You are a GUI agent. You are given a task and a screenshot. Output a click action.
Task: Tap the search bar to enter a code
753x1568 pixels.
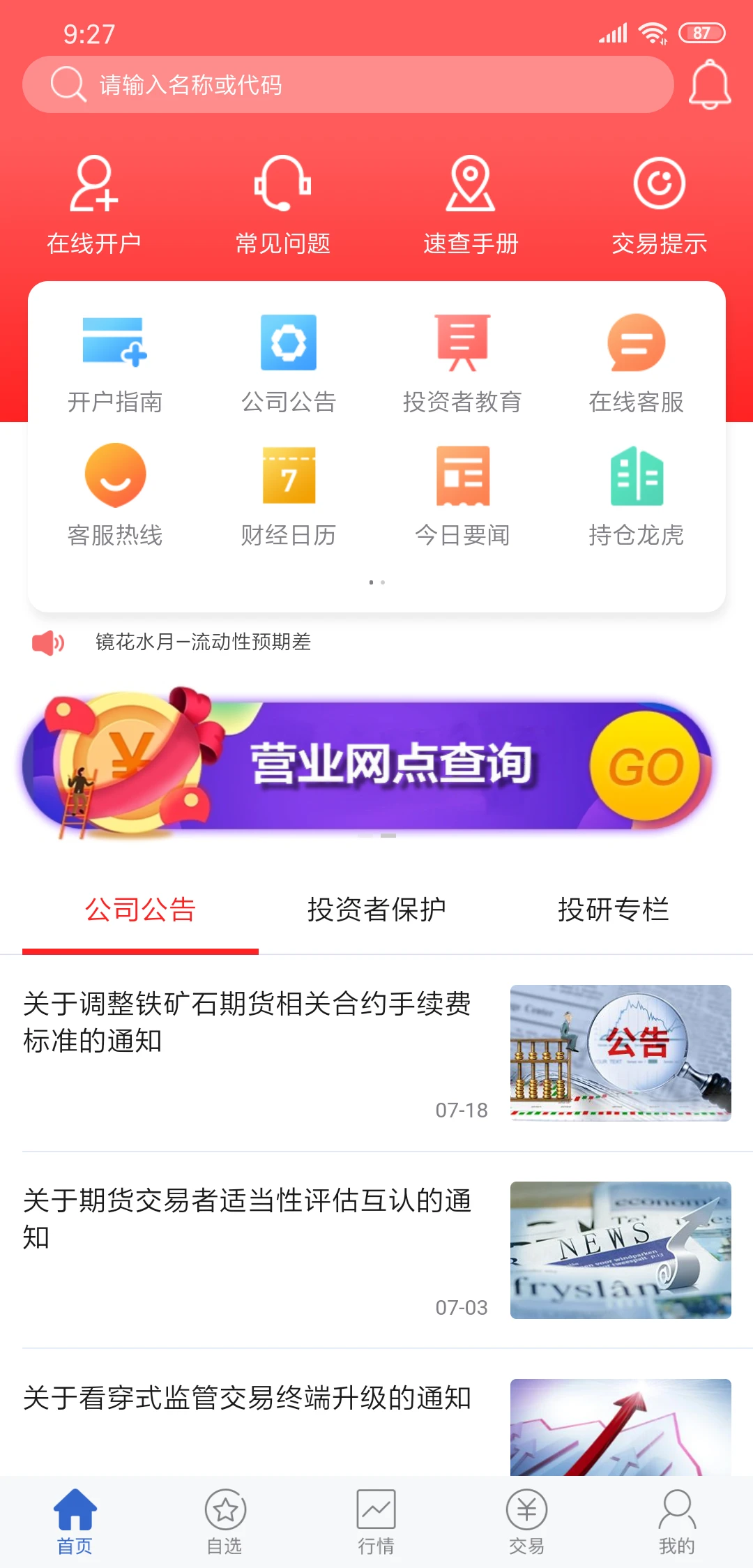349,84
